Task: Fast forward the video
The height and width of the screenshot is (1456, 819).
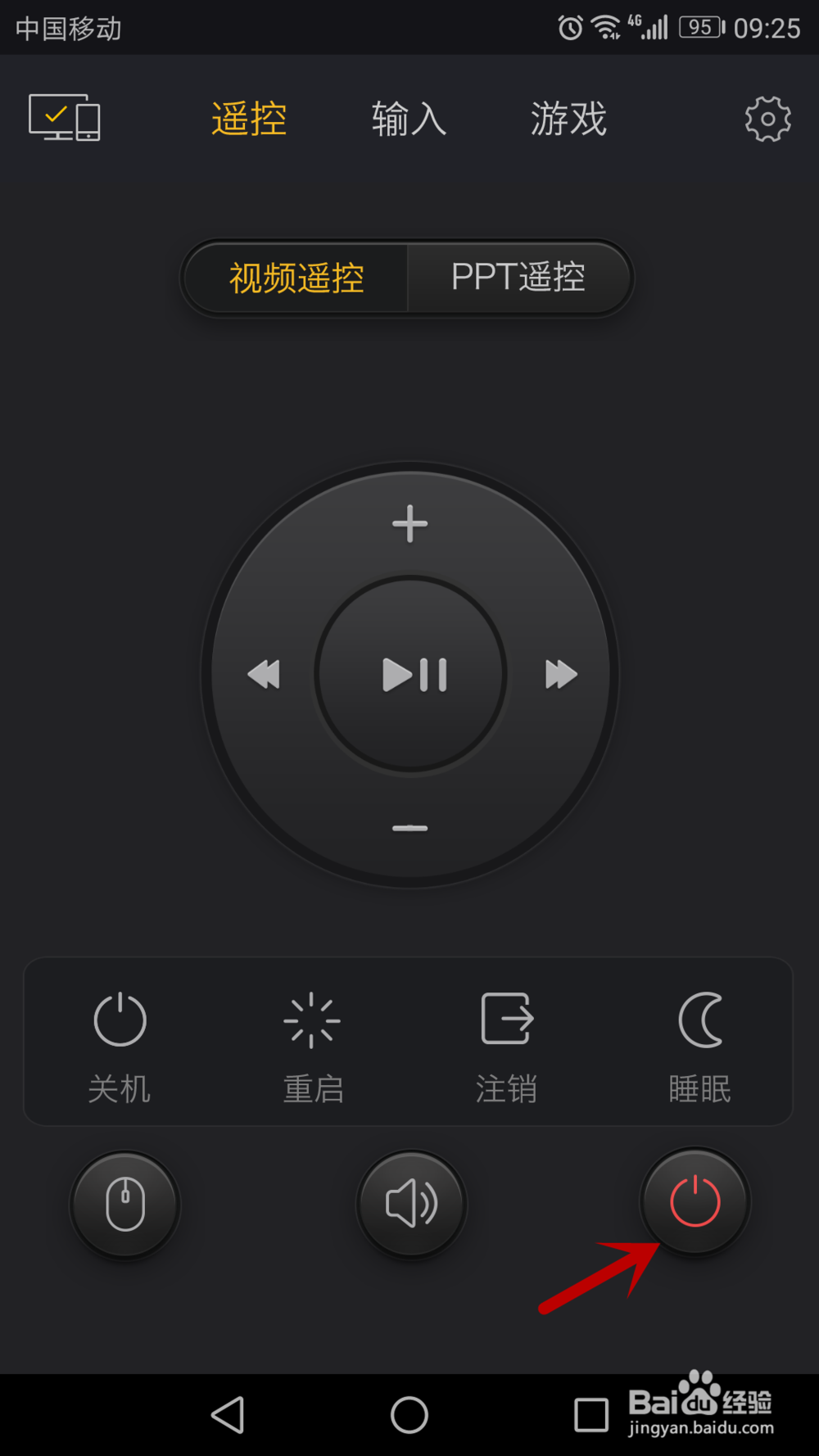Action: click(561, 675)
